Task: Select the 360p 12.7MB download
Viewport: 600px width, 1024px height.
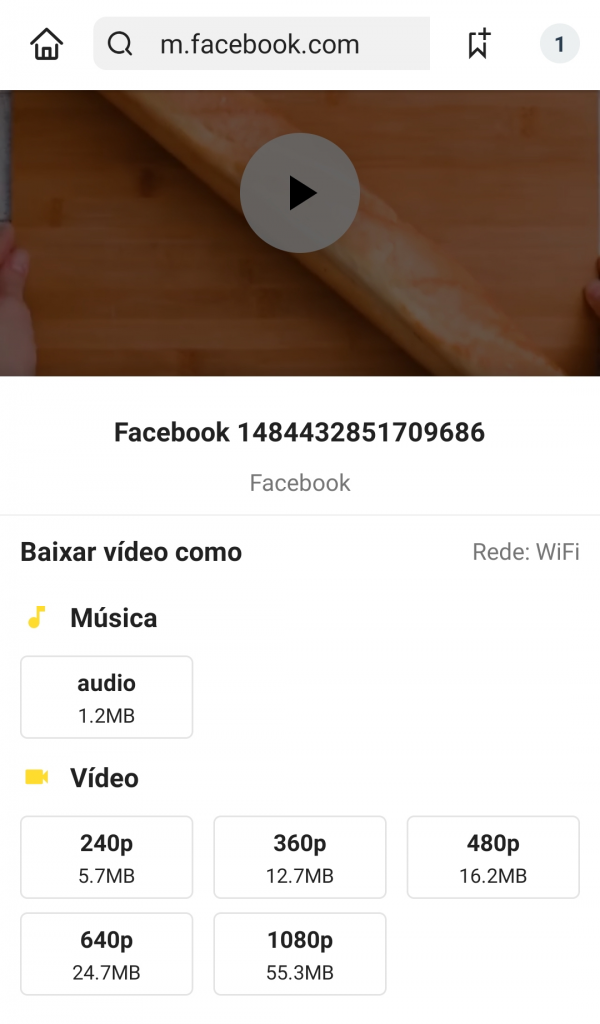Action: pyautogui.click(x=300, y=858)
